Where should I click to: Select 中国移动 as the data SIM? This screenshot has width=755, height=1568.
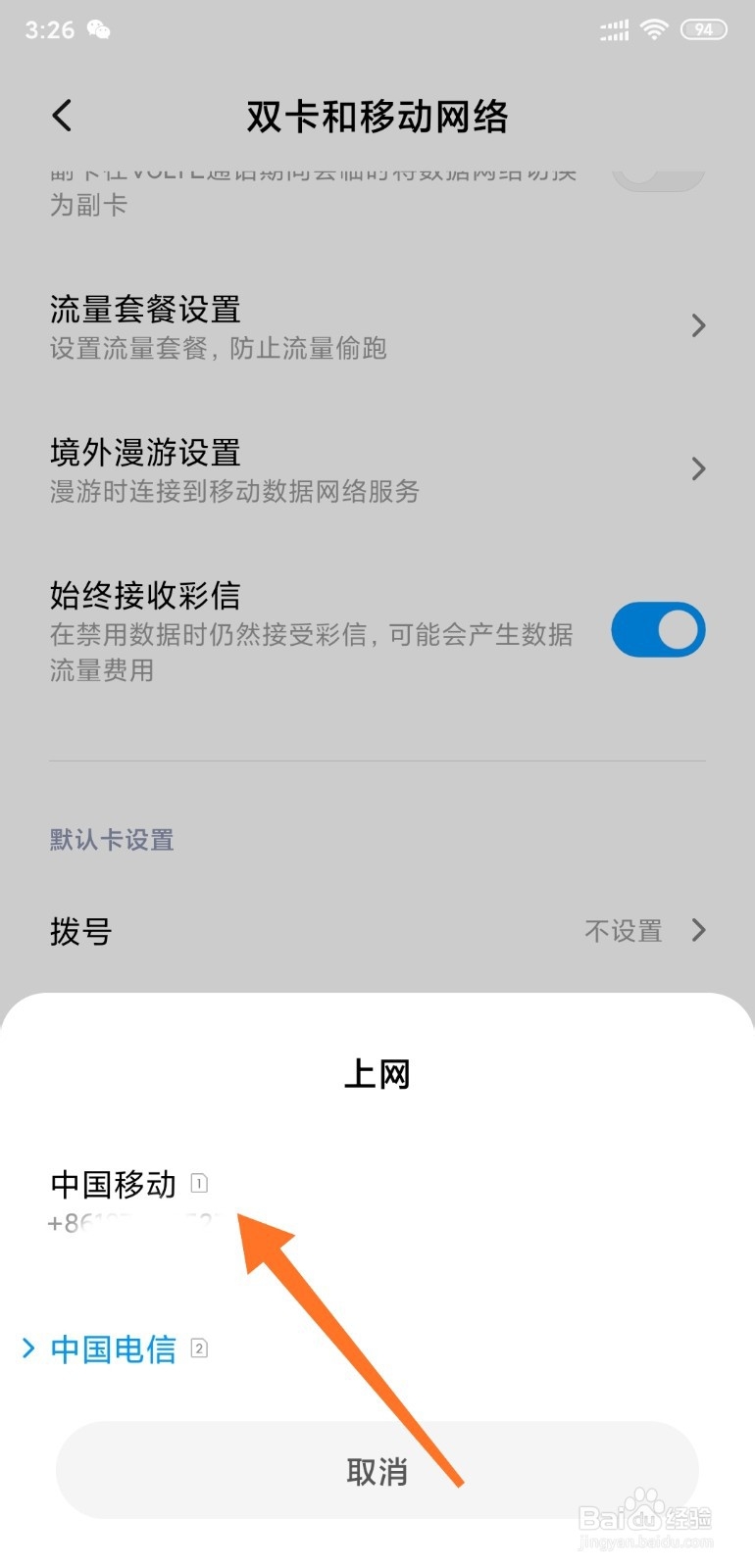(112, 1184)
